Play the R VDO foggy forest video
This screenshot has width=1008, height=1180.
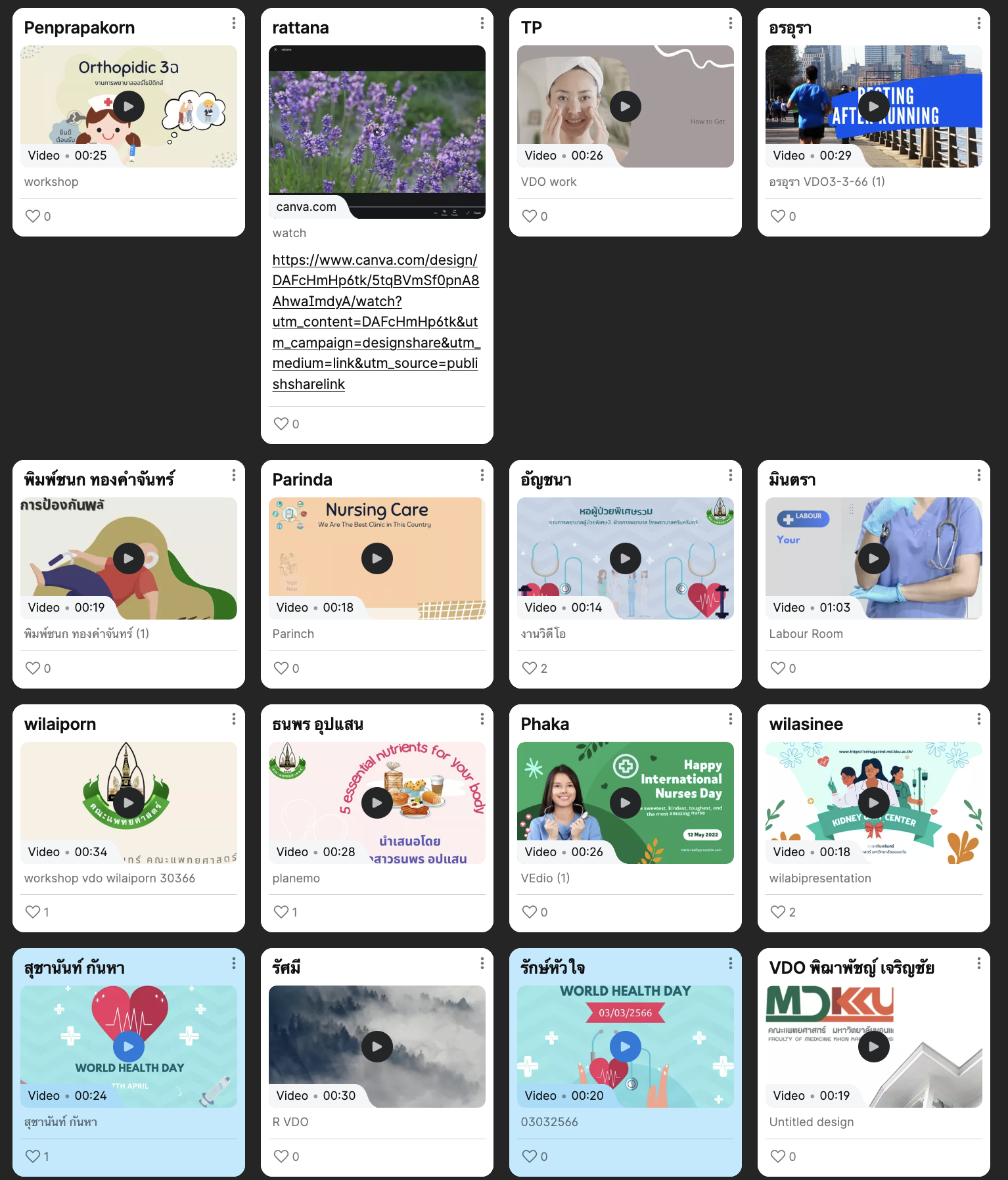pos(377,1047)
